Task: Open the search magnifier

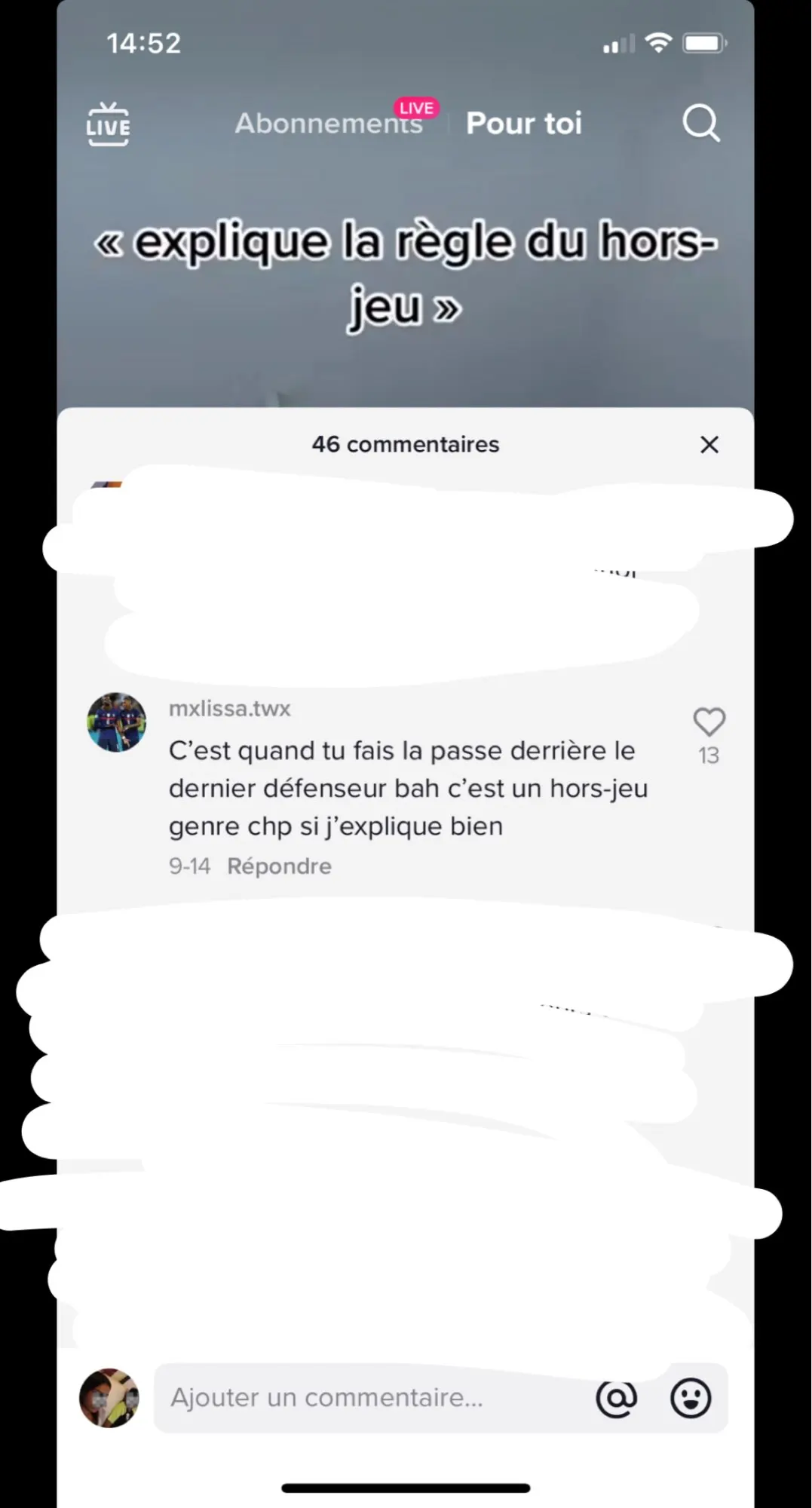Action: point(700,123)
